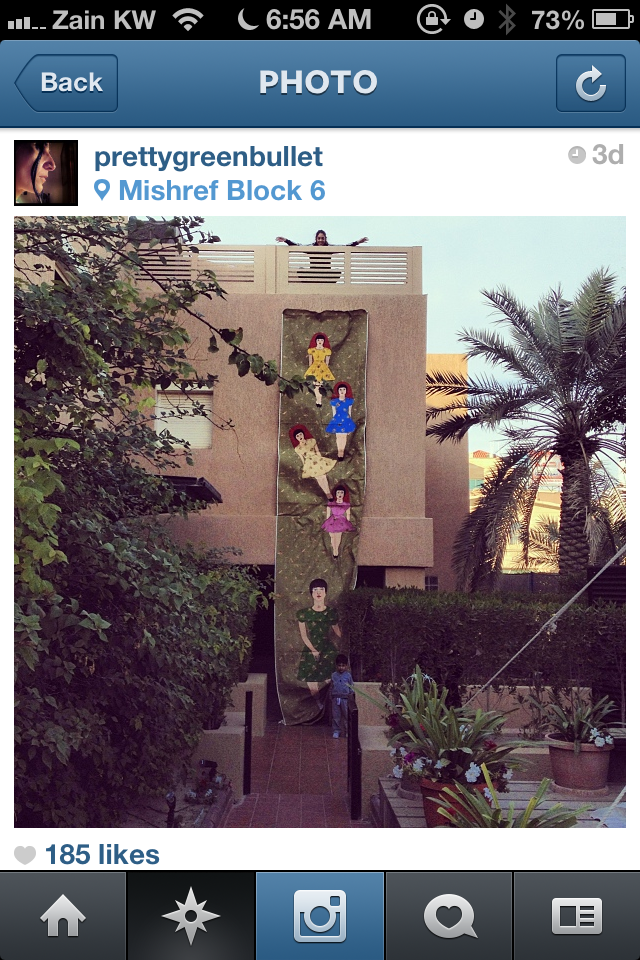
Task: Switch to the Explore star tab
Action: pyautogui.click(x=191, y=916)
